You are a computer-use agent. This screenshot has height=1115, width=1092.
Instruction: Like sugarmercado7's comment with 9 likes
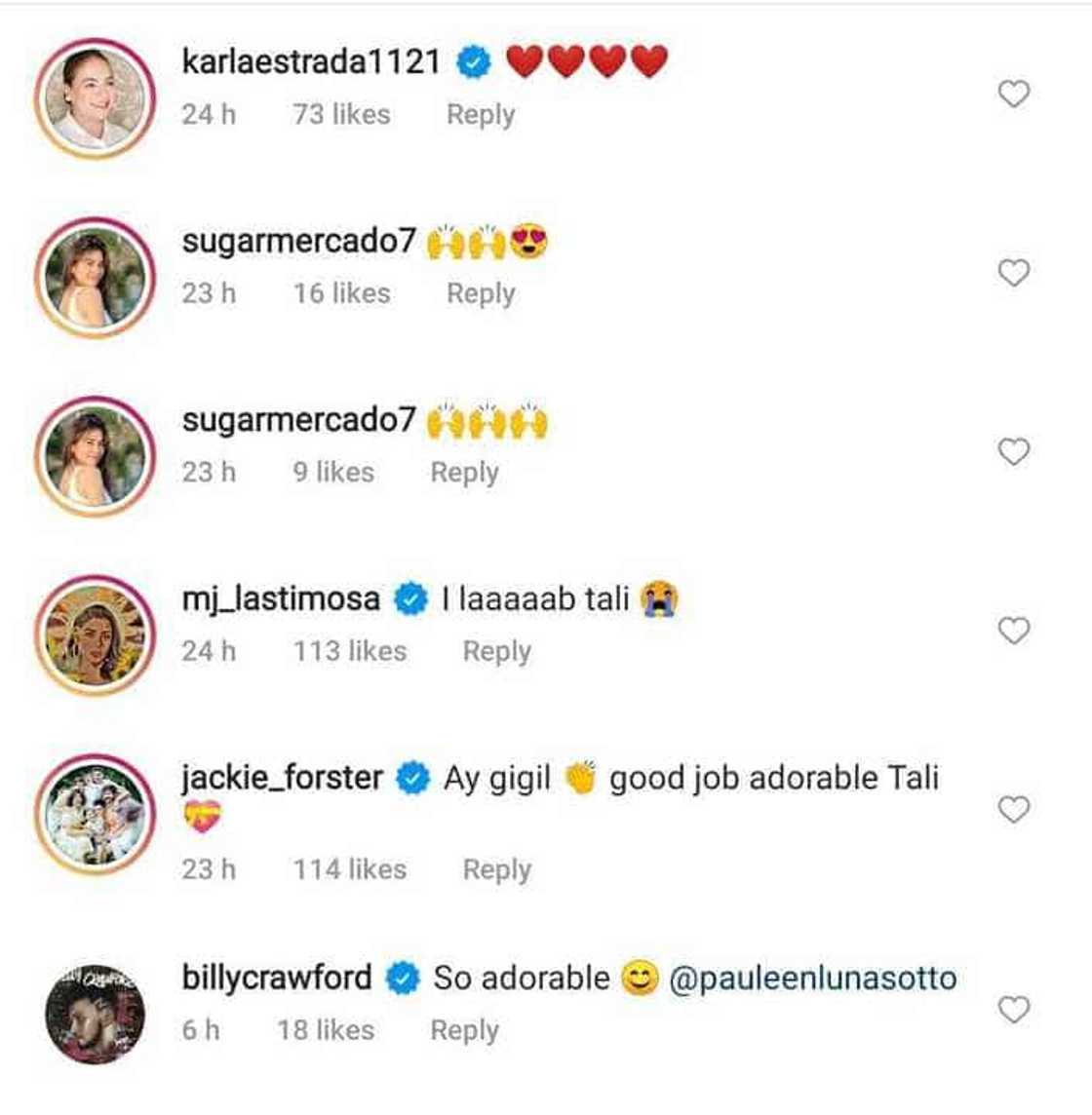[x=1014, y=452]
